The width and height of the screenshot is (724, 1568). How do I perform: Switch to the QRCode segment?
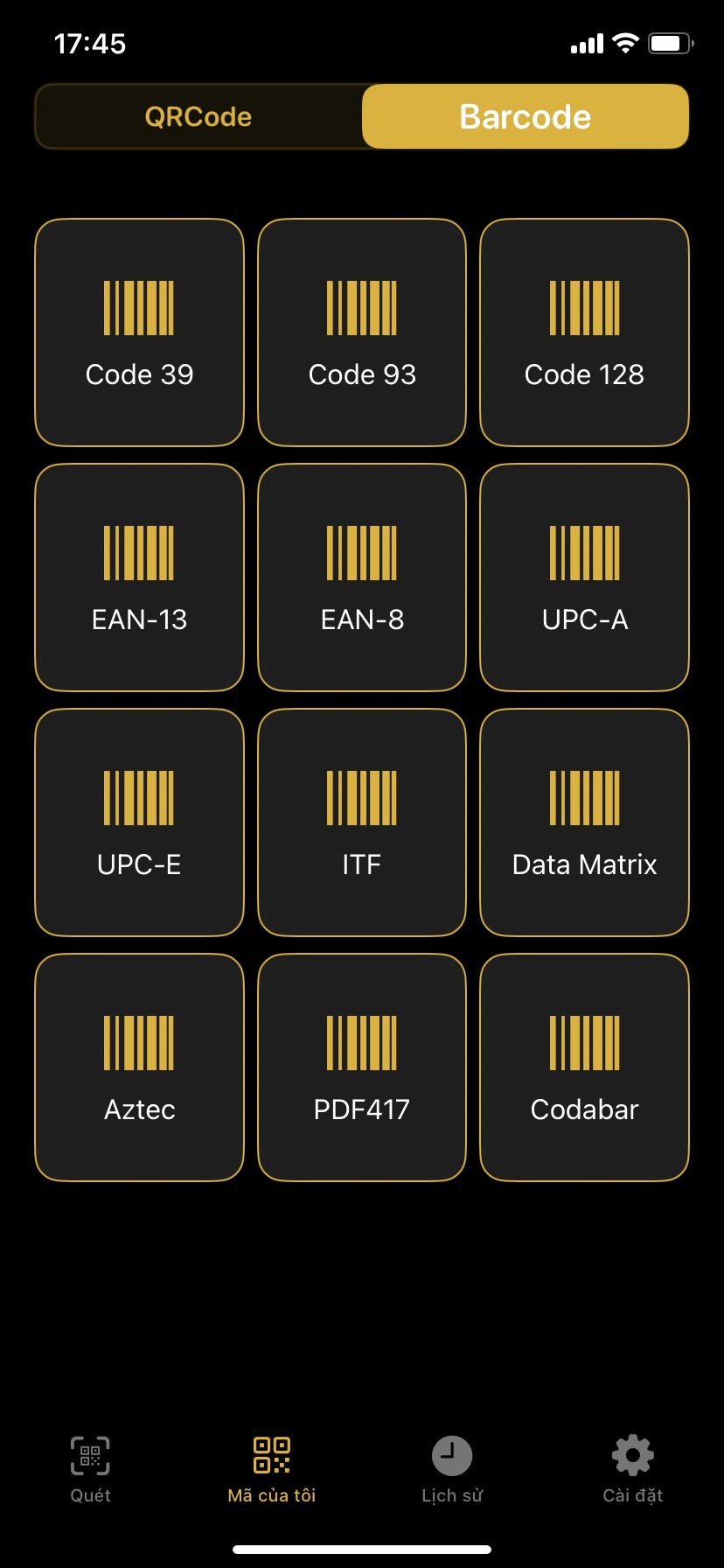point(198,116)
